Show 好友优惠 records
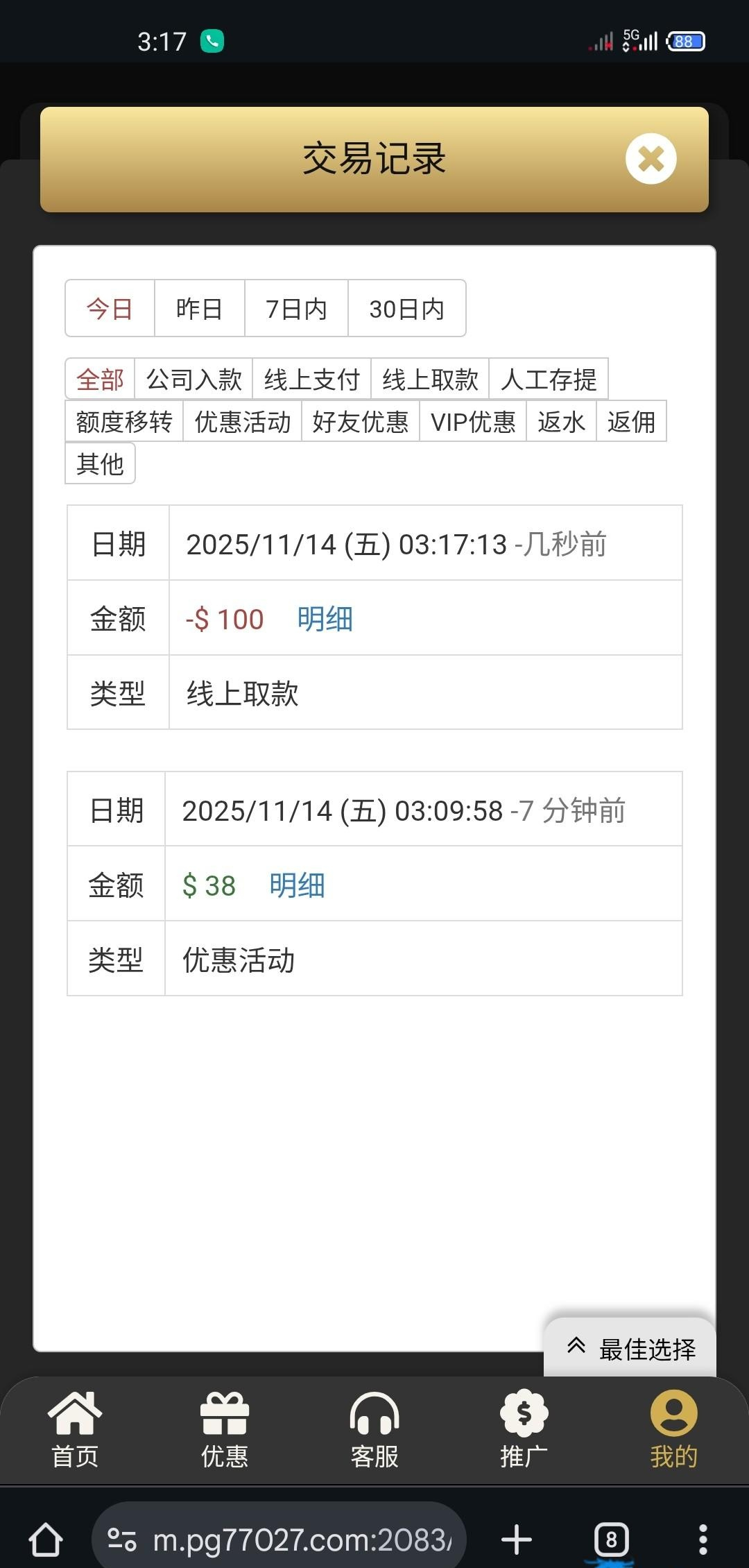The height and width of the screenshot is (1568, 749). pyautogui.click(x=361, y=422)
